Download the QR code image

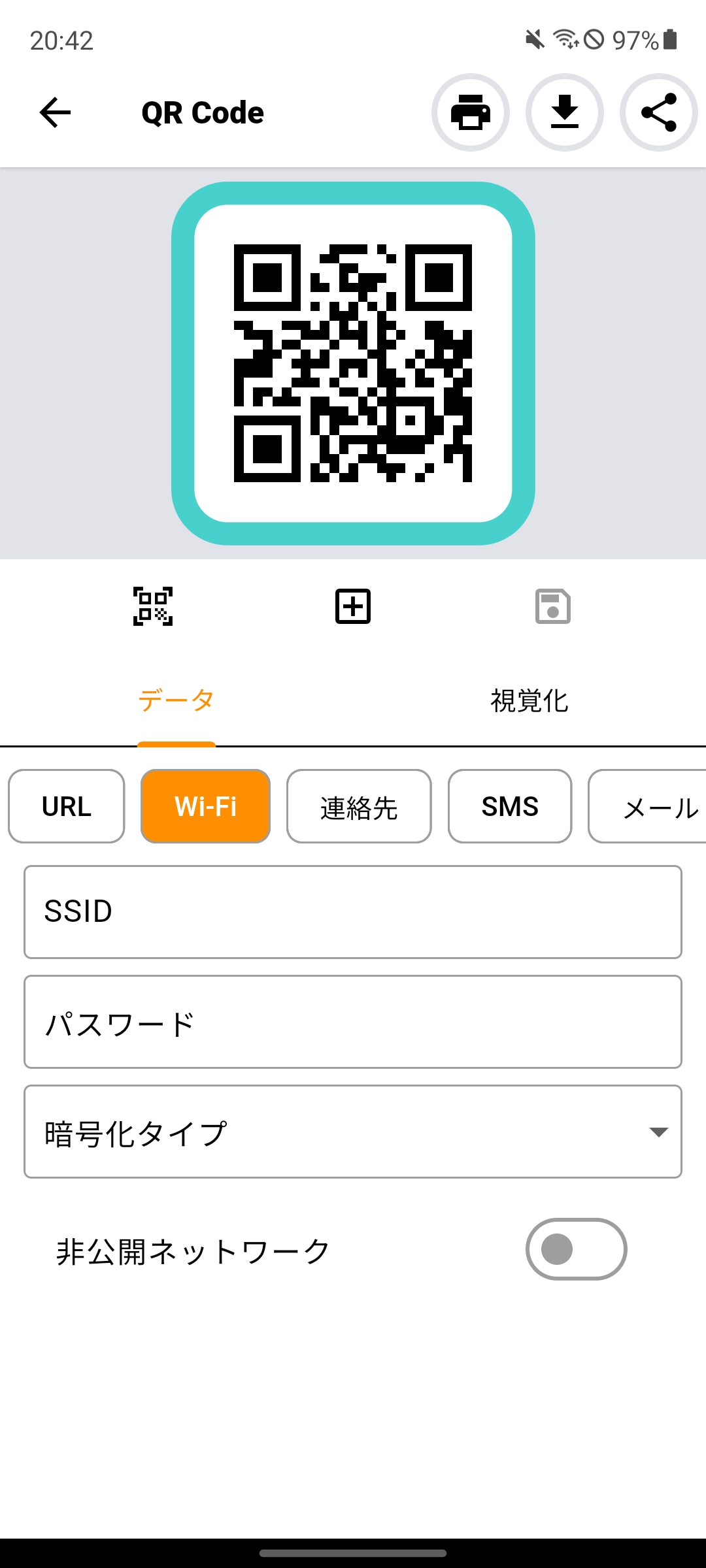point(565,112)
